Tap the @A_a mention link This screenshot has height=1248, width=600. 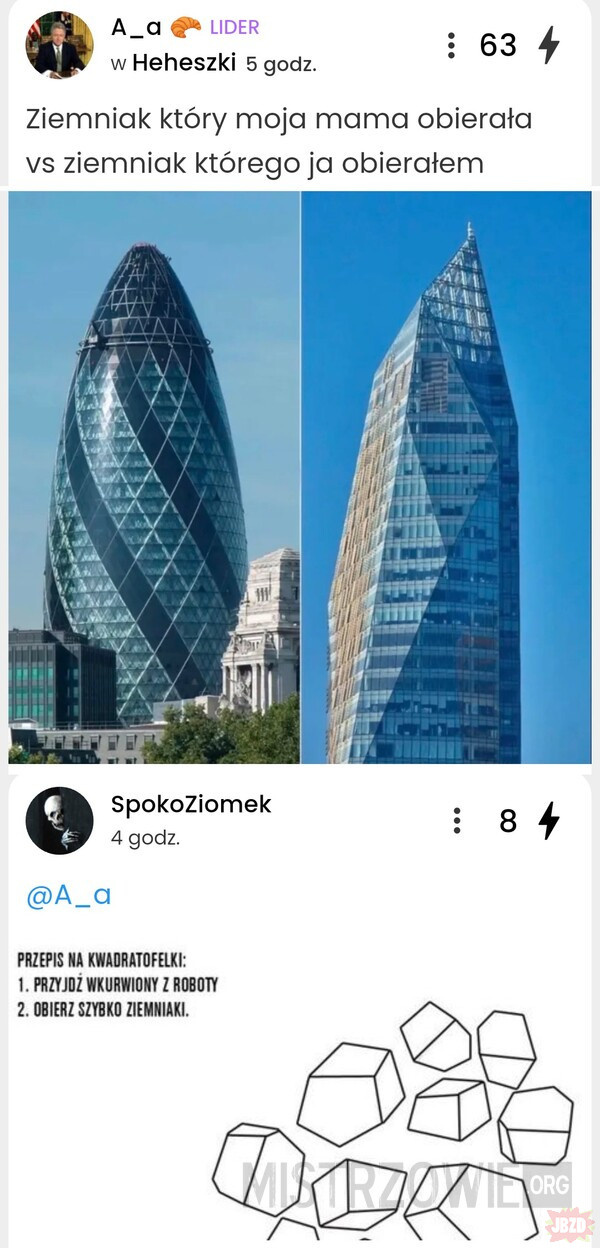point(69,895)
